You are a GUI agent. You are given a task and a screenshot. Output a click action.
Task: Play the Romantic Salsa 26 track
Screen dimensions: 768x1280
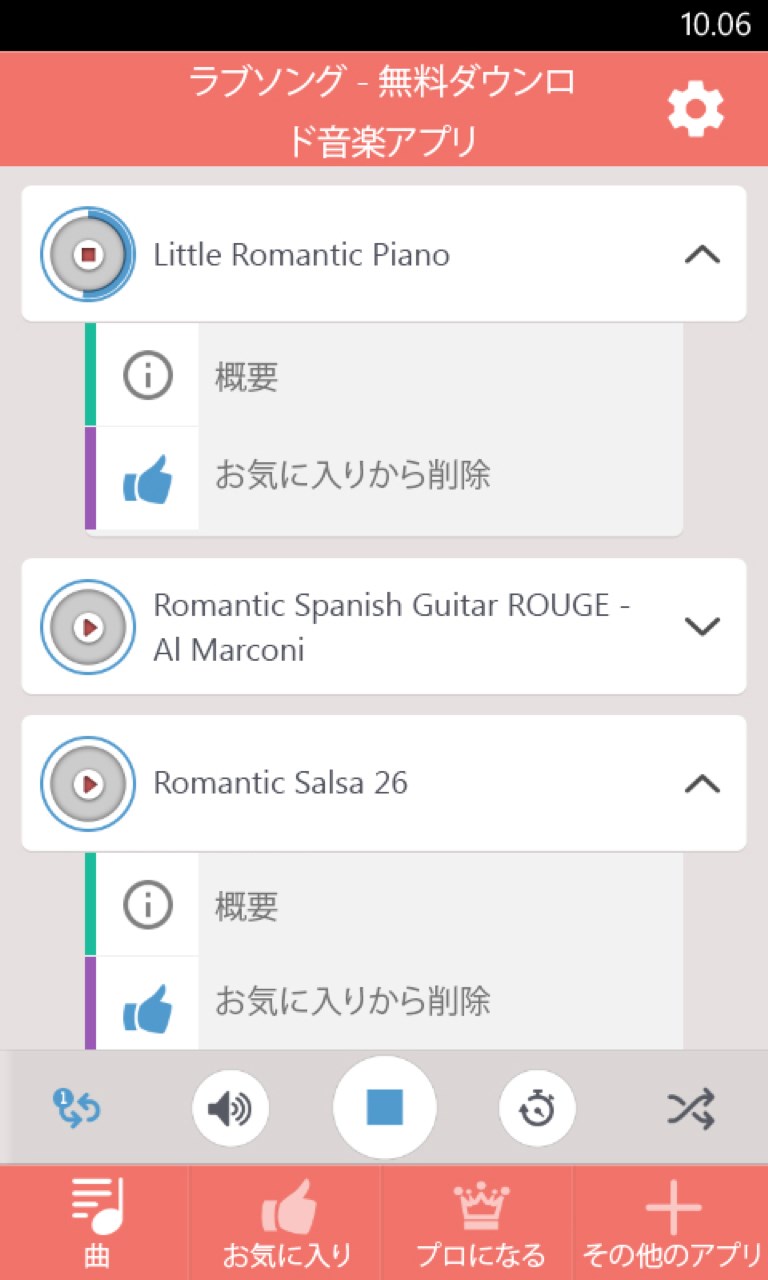click(87, 784)
